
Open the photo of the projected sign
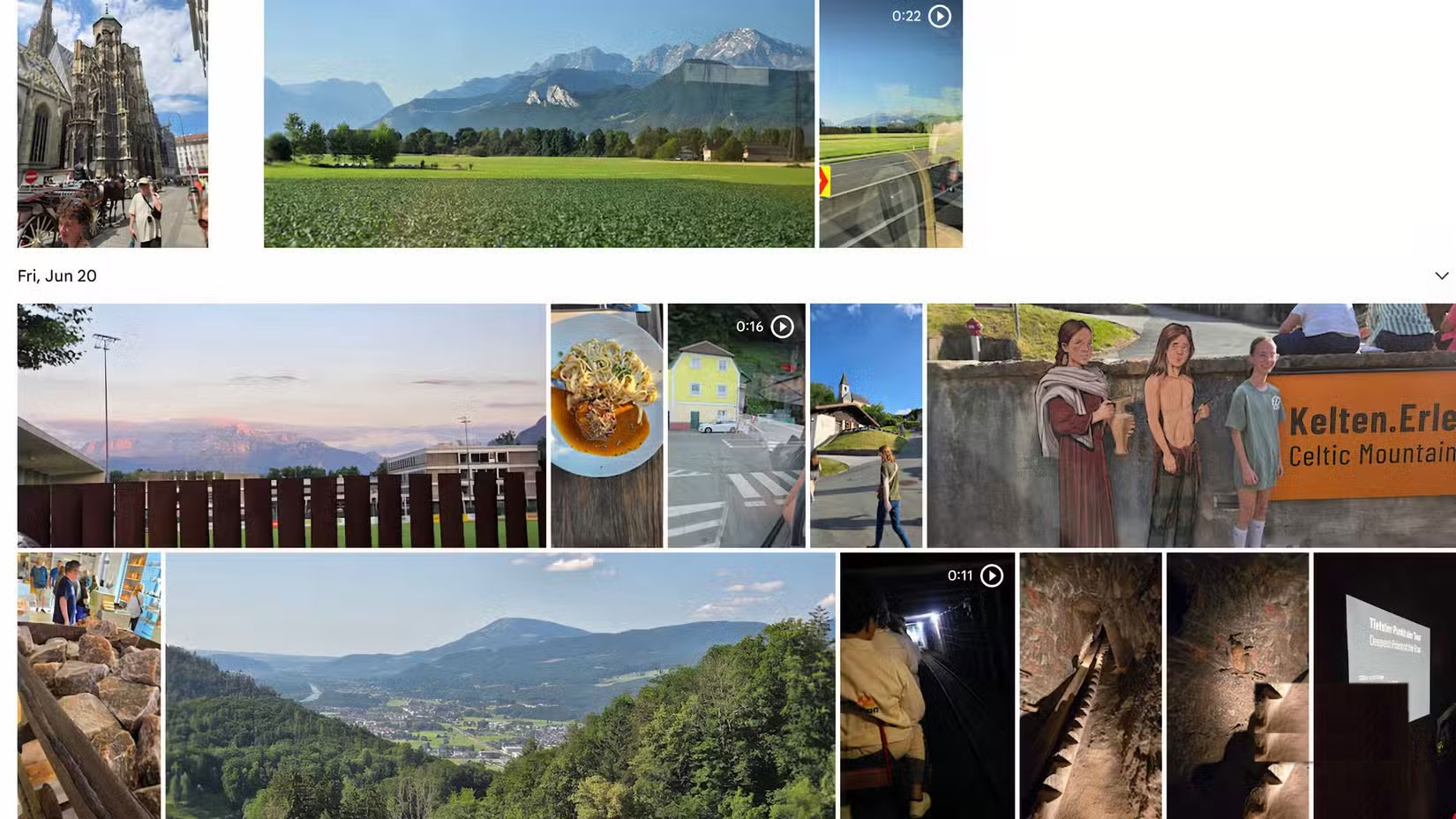(x=1384, y=686)
